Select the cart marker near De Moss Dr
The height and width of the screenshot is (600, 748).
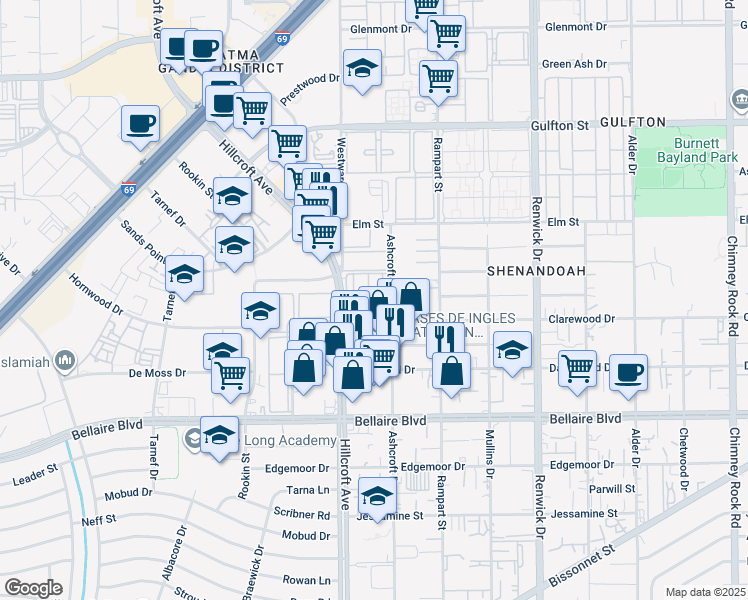click(231, 376)
